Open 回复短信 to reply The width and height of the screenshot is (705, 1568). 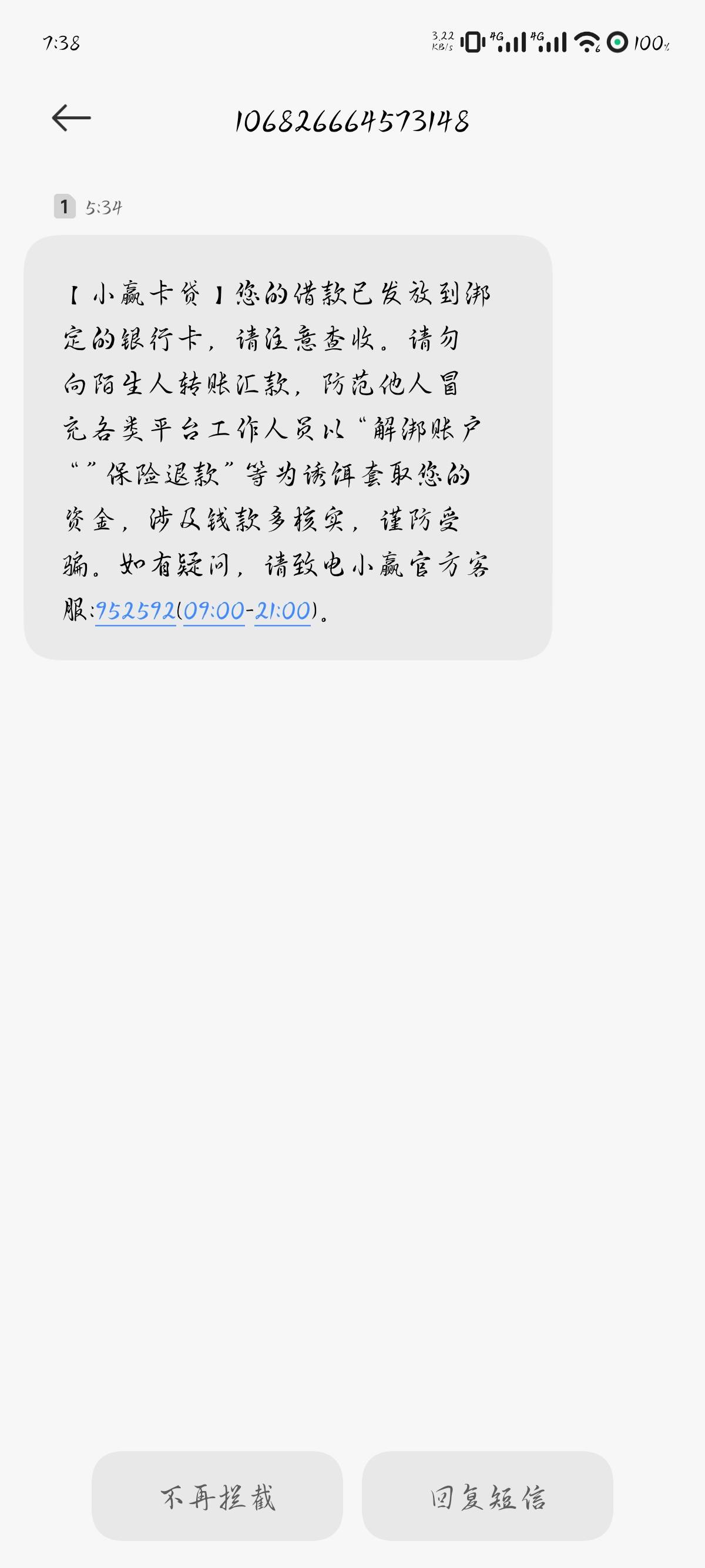point(488,1497)
